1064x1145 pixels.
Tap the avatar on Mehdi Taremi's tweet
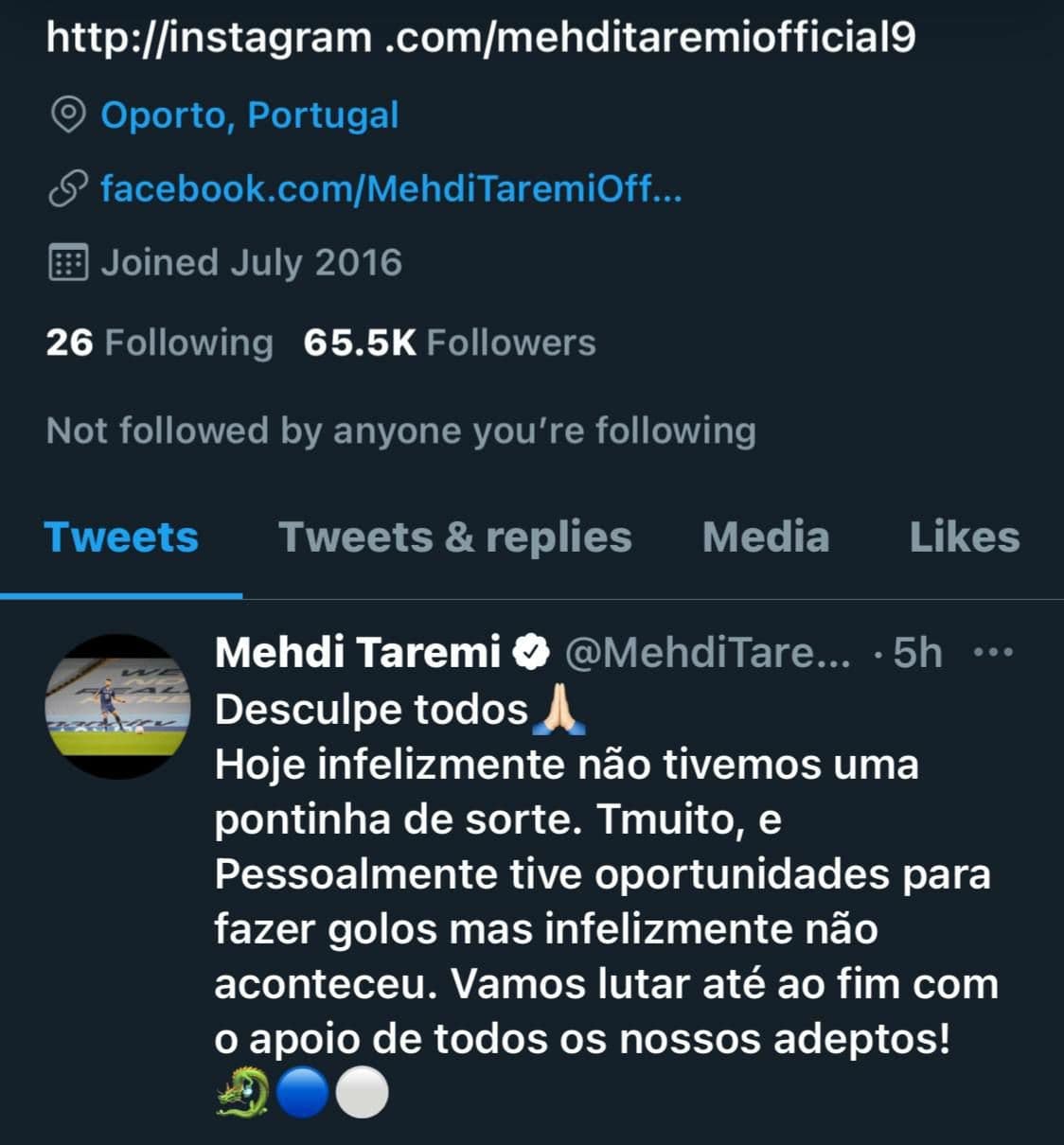tap(117, 707)
